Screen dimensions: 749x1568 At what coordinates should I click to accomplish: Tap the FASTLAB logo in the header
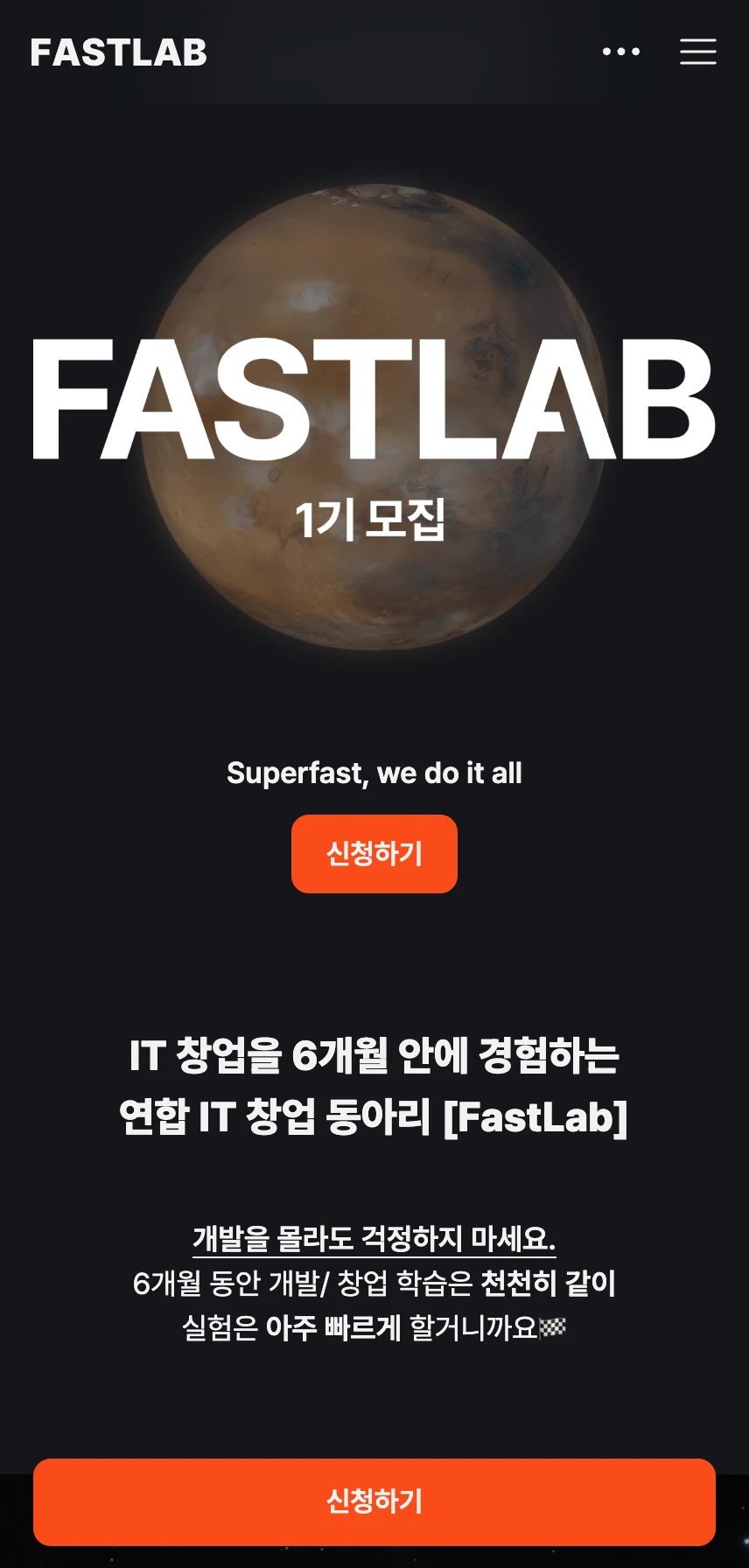pyautogui.click(x=119, y=53)
